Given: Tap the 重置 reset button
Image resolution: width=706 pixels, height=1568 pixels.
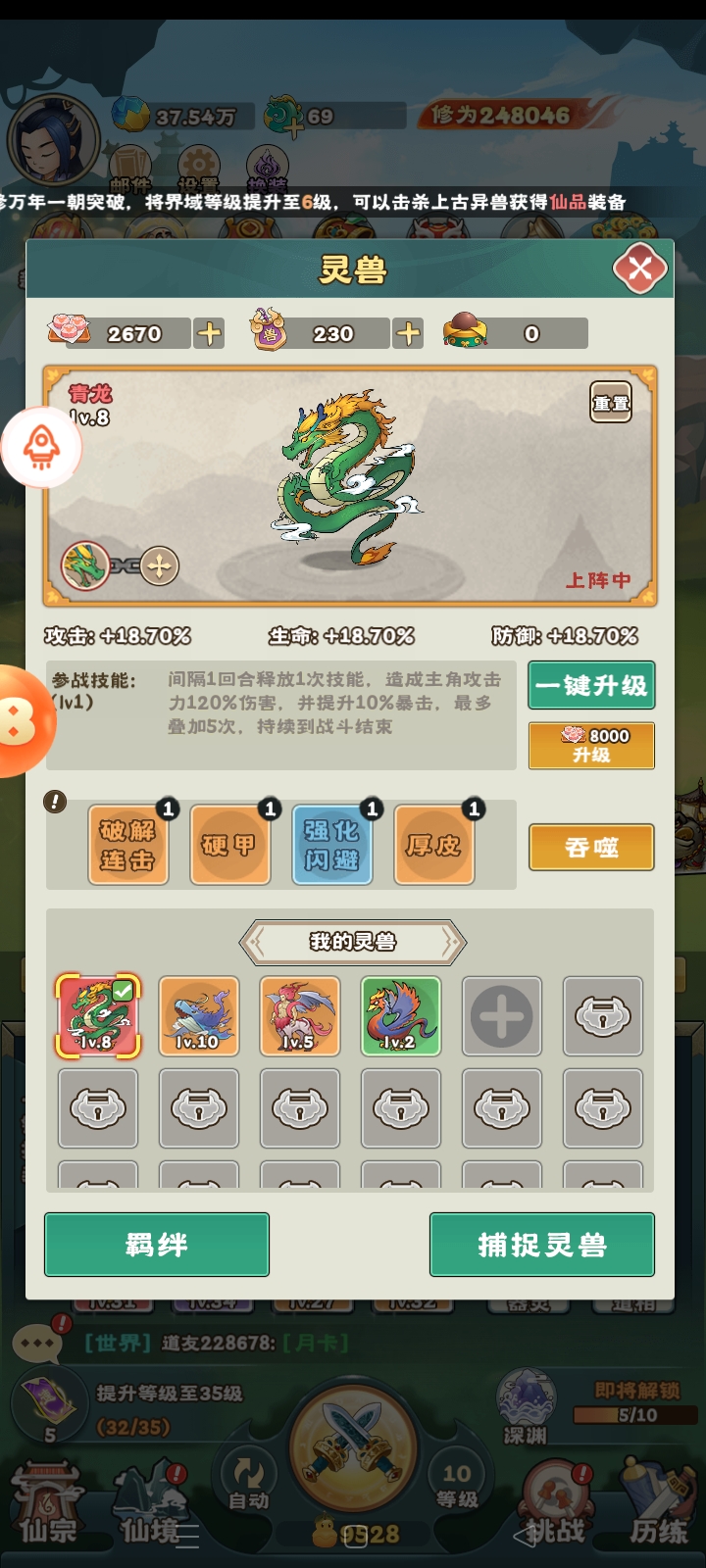Looking at the screenshot, I should pos(610,403).
